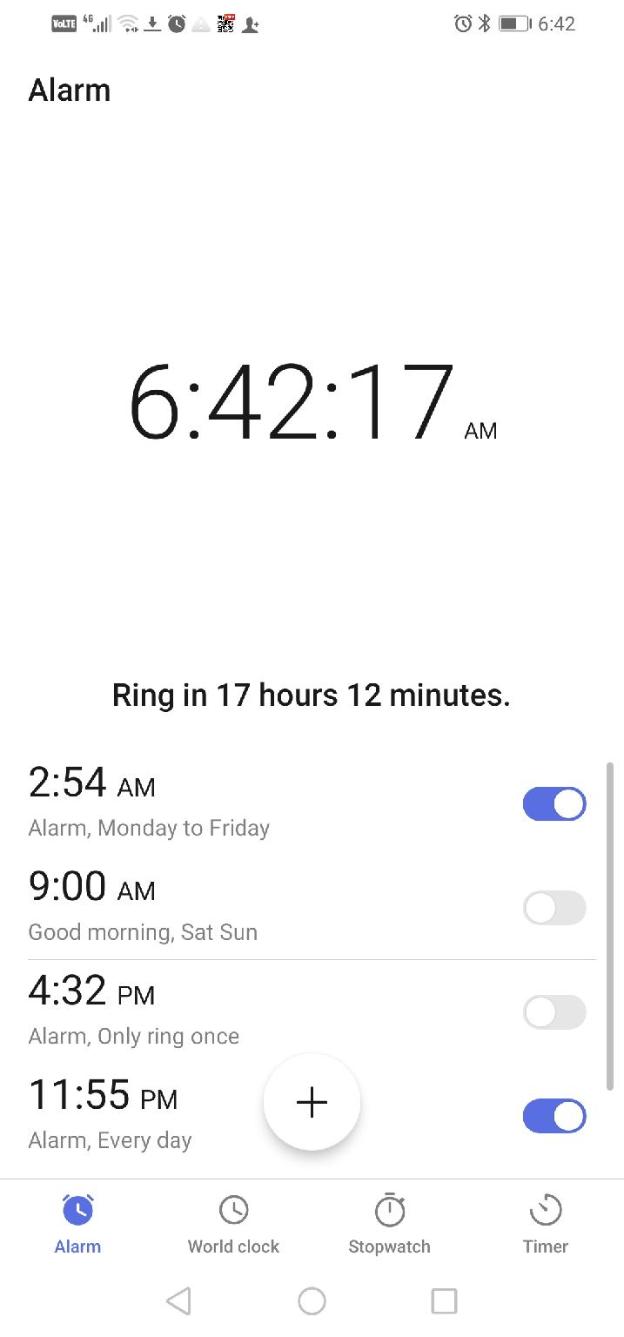The height and width of the screenshot is (1337, 624).
Task: Open the Timer tab
Action: [x=545, y=1224]
